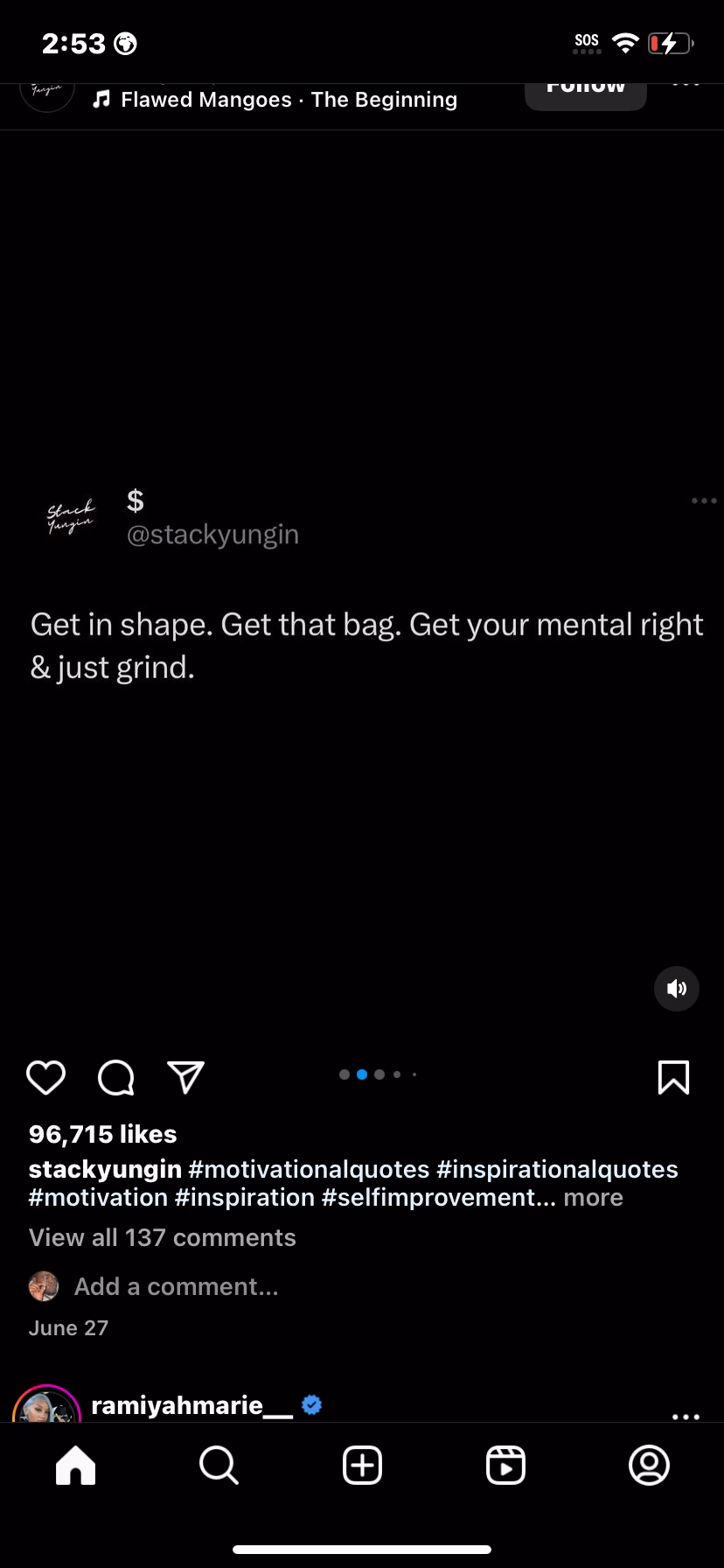Expand the caption with more
This screenshot has width=724, height=1568.
point(593,1197)
